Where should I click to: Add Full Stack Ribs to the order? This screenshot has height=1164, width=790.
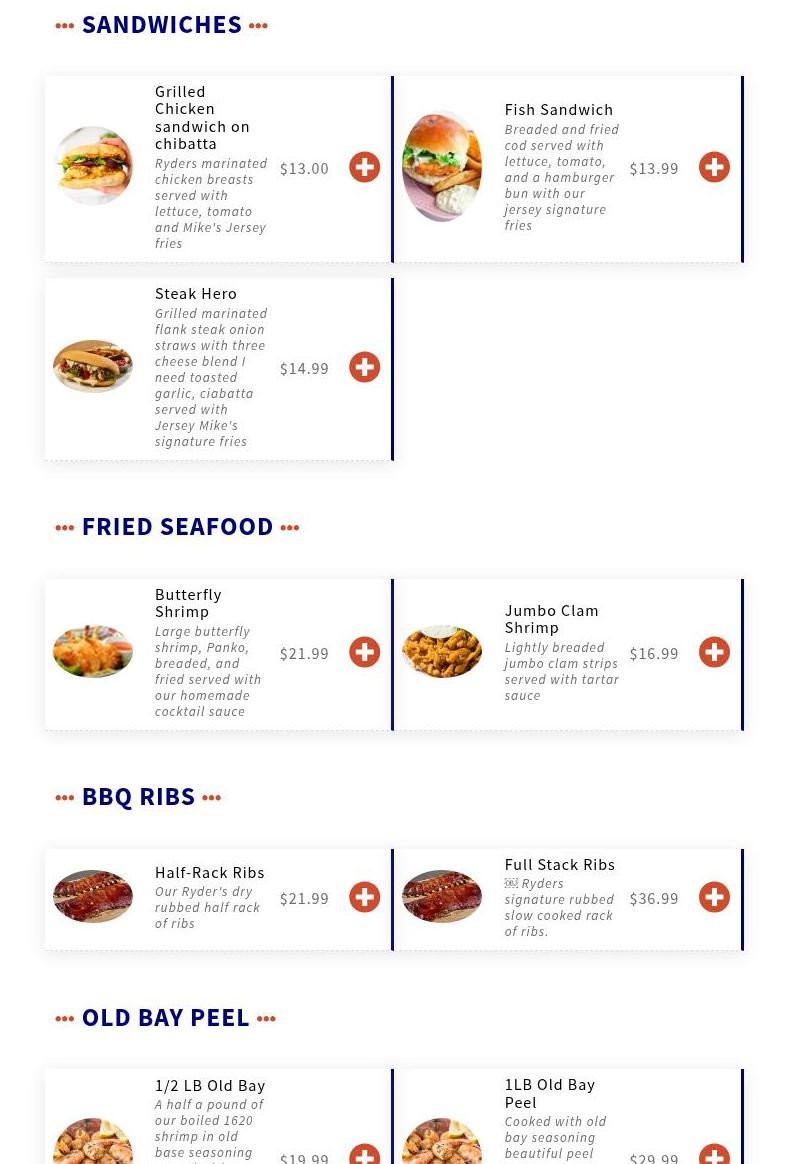pos(714,897)
